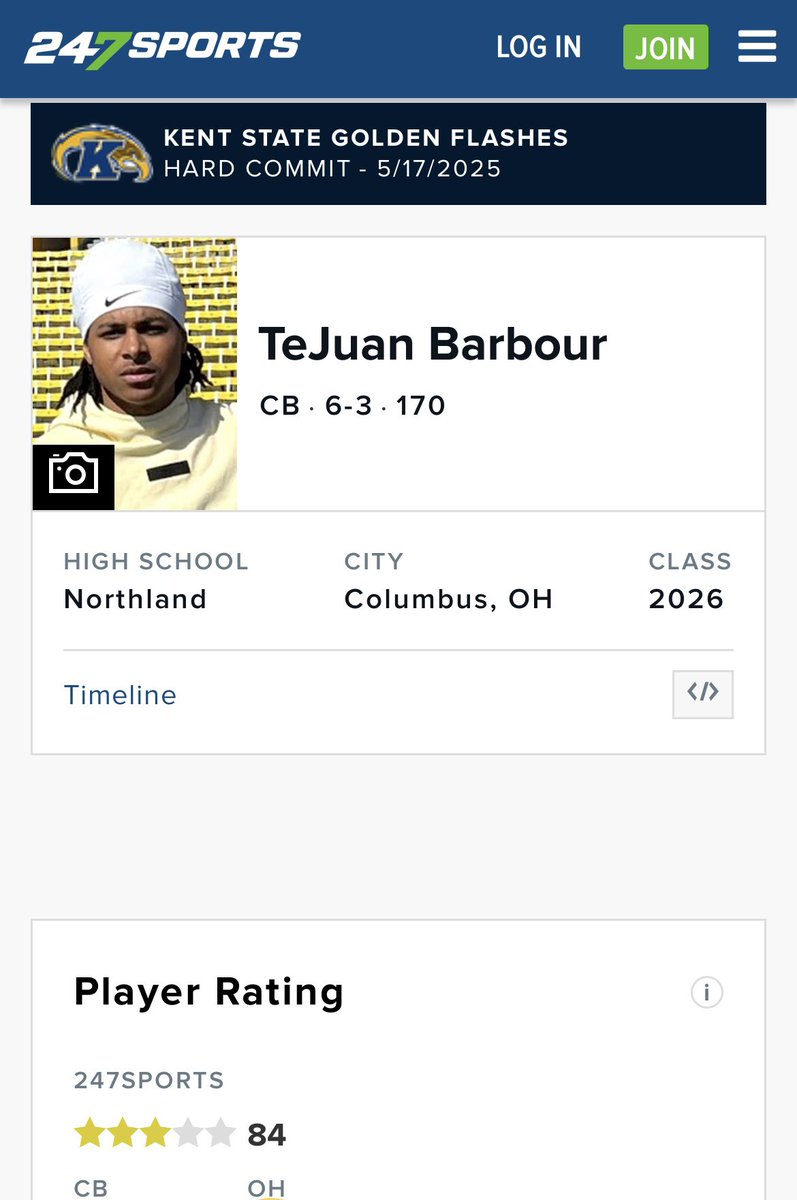
Task: View TeJuan Barbour's photo gallery
Action: 74,475
